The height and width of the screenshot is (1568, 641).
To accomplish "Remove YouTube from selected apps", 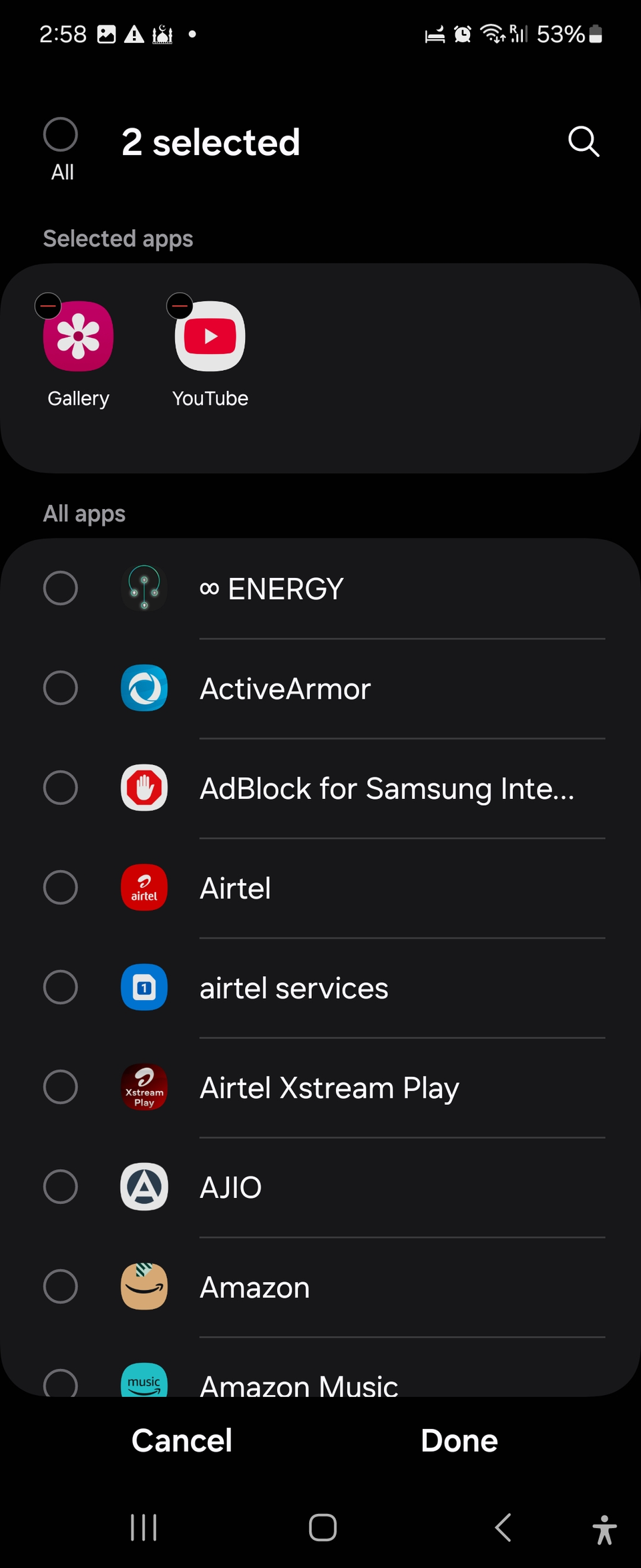I will click(x=180, y=305).
